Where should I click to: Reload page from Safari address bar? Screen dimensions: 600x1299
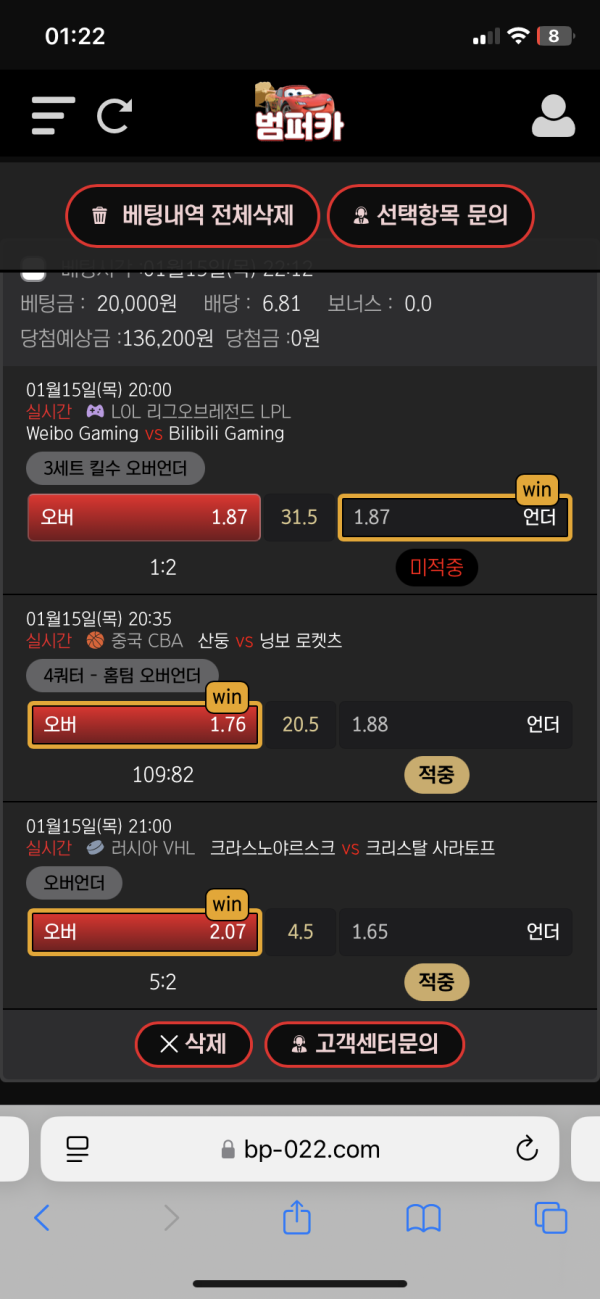[x=526, y=1149]
